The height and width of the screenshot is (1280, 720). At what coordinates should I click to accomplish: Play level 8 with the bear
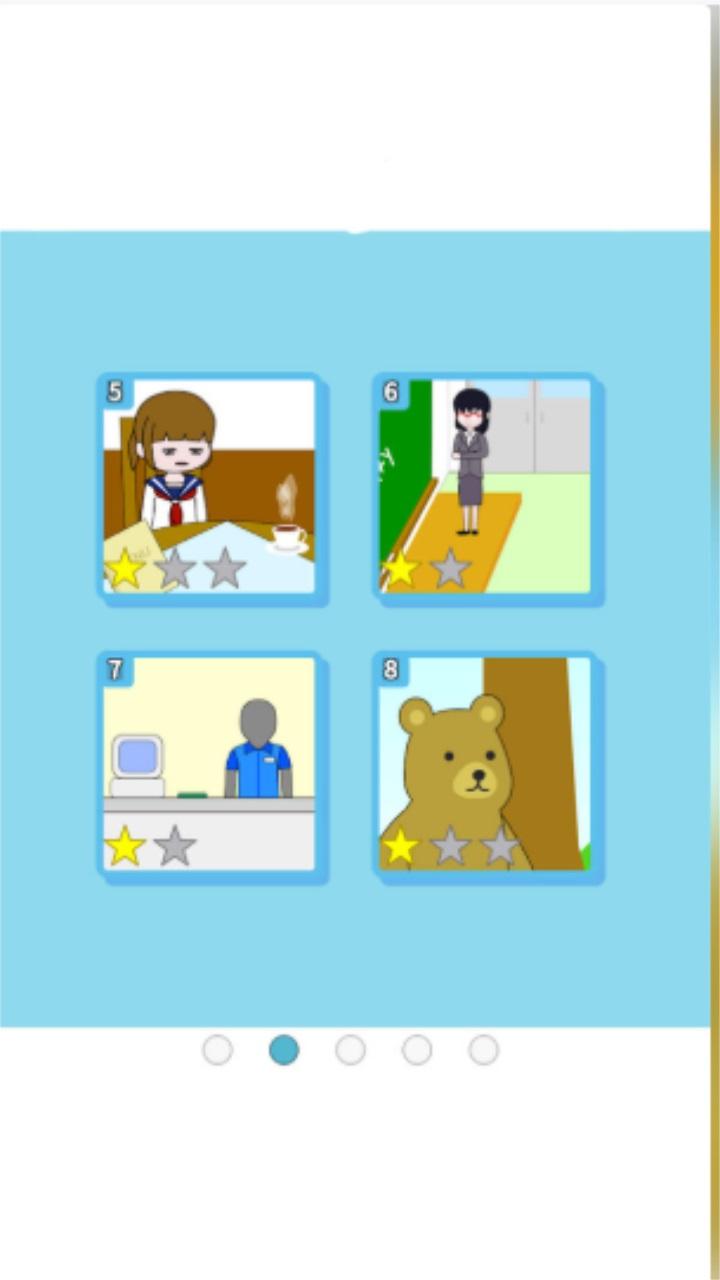click(x=486, y=764)
